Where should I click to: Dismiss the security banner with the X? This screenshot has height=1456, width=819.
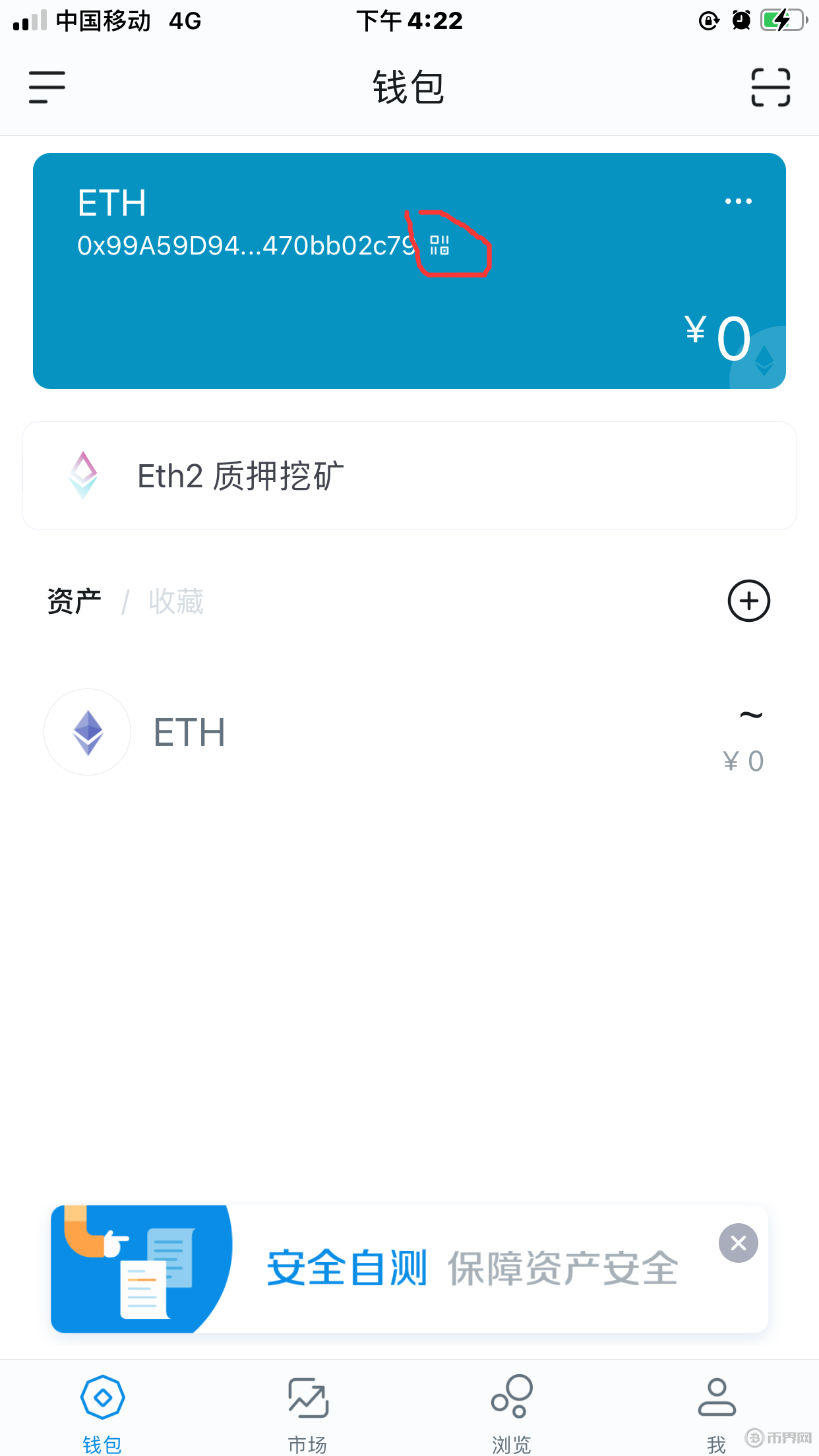click(738, 1243)
